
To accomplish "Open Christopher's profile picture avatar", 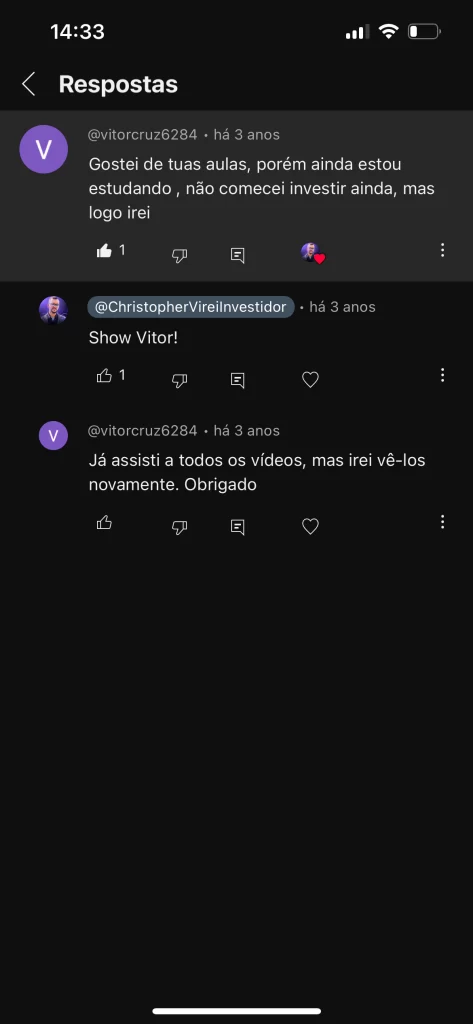I will coord(54,310).
